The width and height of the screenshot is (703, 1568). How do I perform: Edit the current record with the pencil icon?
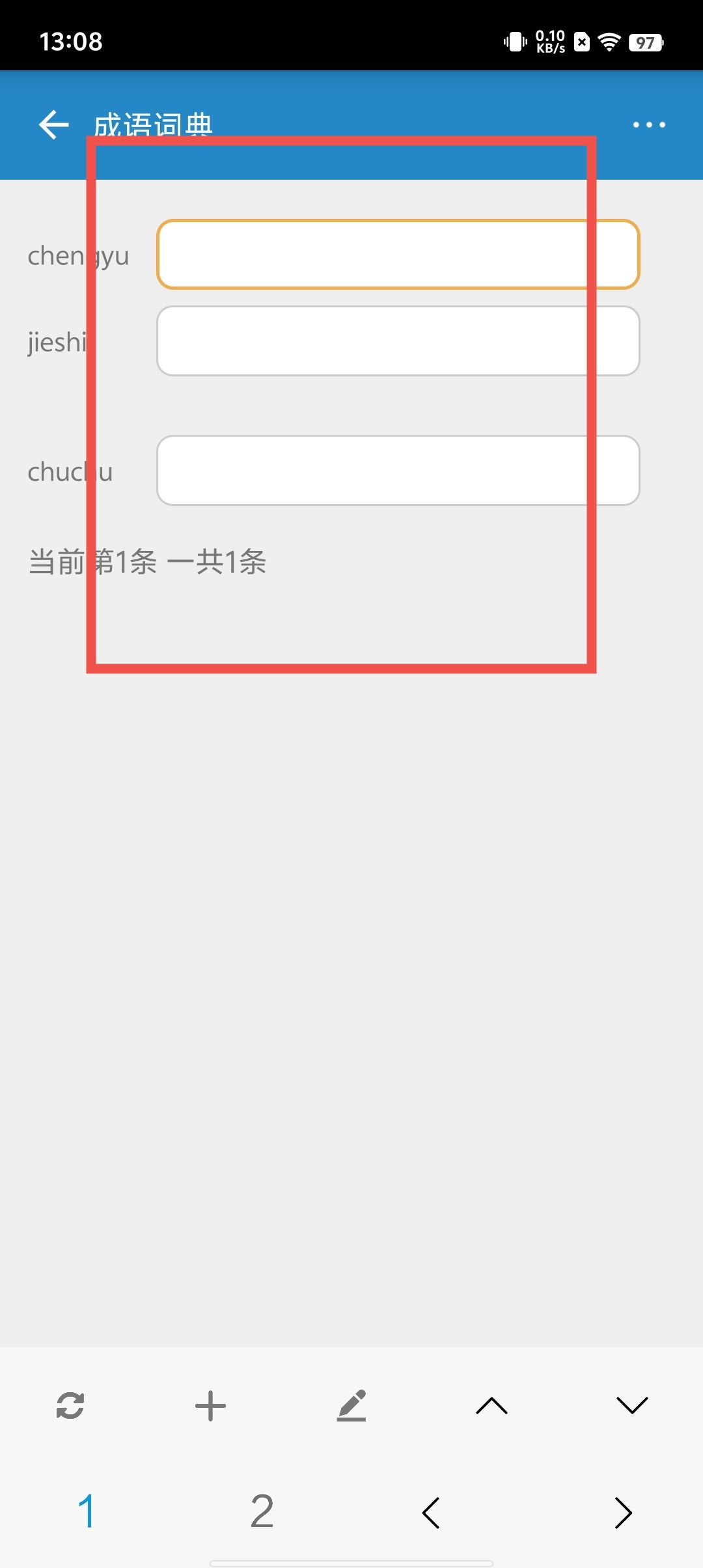pyautogui.click(x=351, y=1405)
